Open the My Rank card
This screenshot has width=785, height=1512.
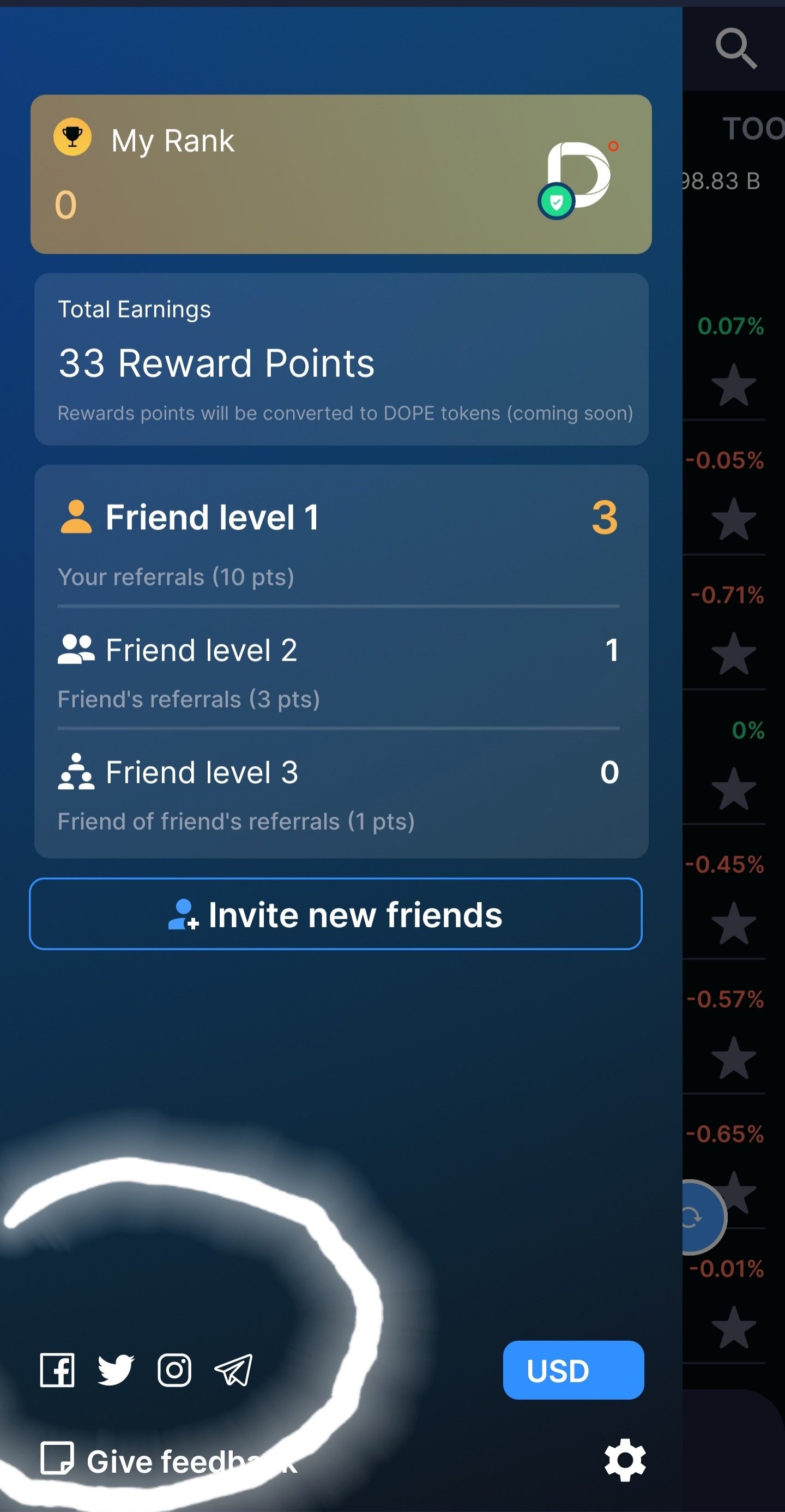(x=341, y=175)
